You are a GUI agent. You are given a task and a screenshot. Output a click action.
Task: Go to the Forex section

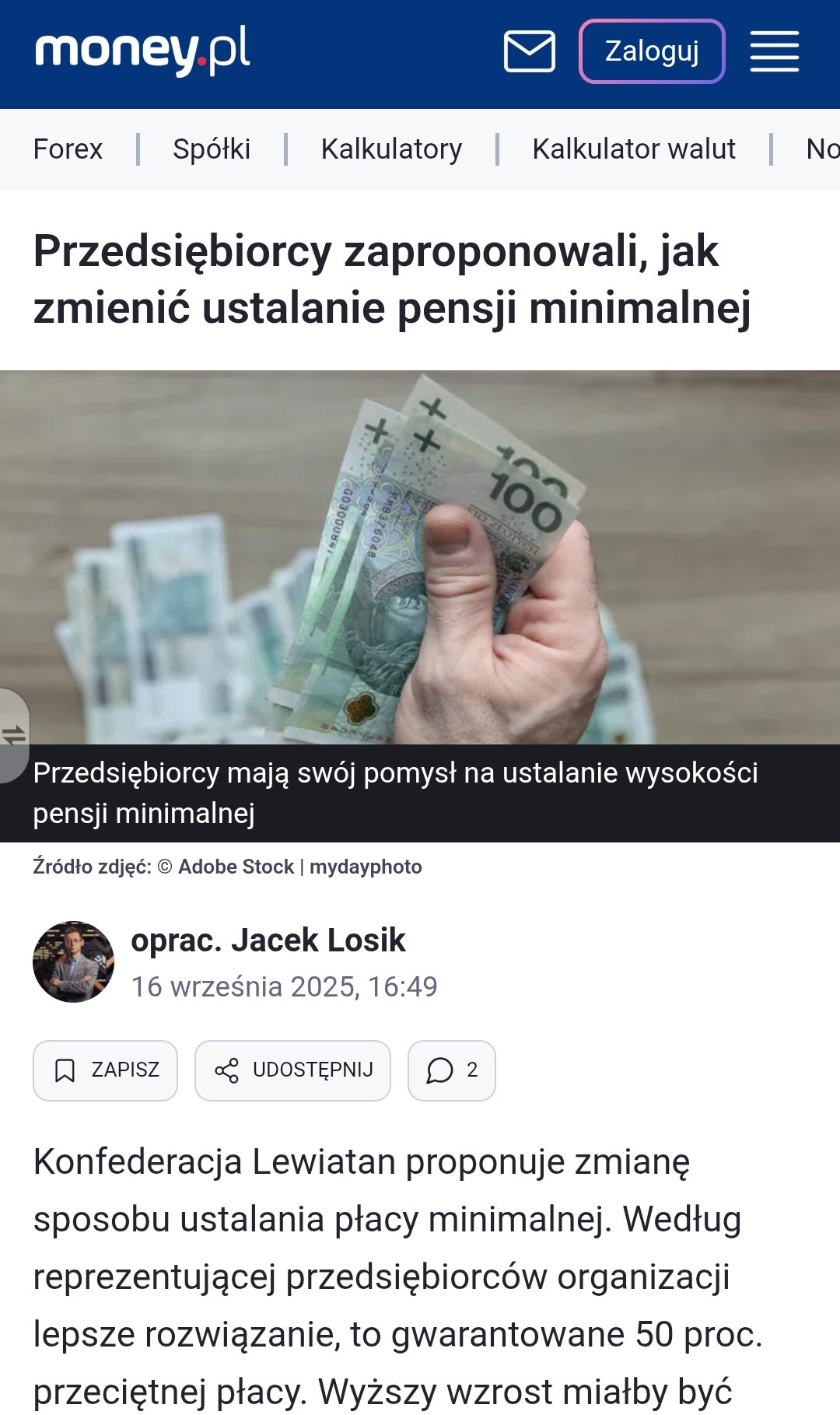68,149
